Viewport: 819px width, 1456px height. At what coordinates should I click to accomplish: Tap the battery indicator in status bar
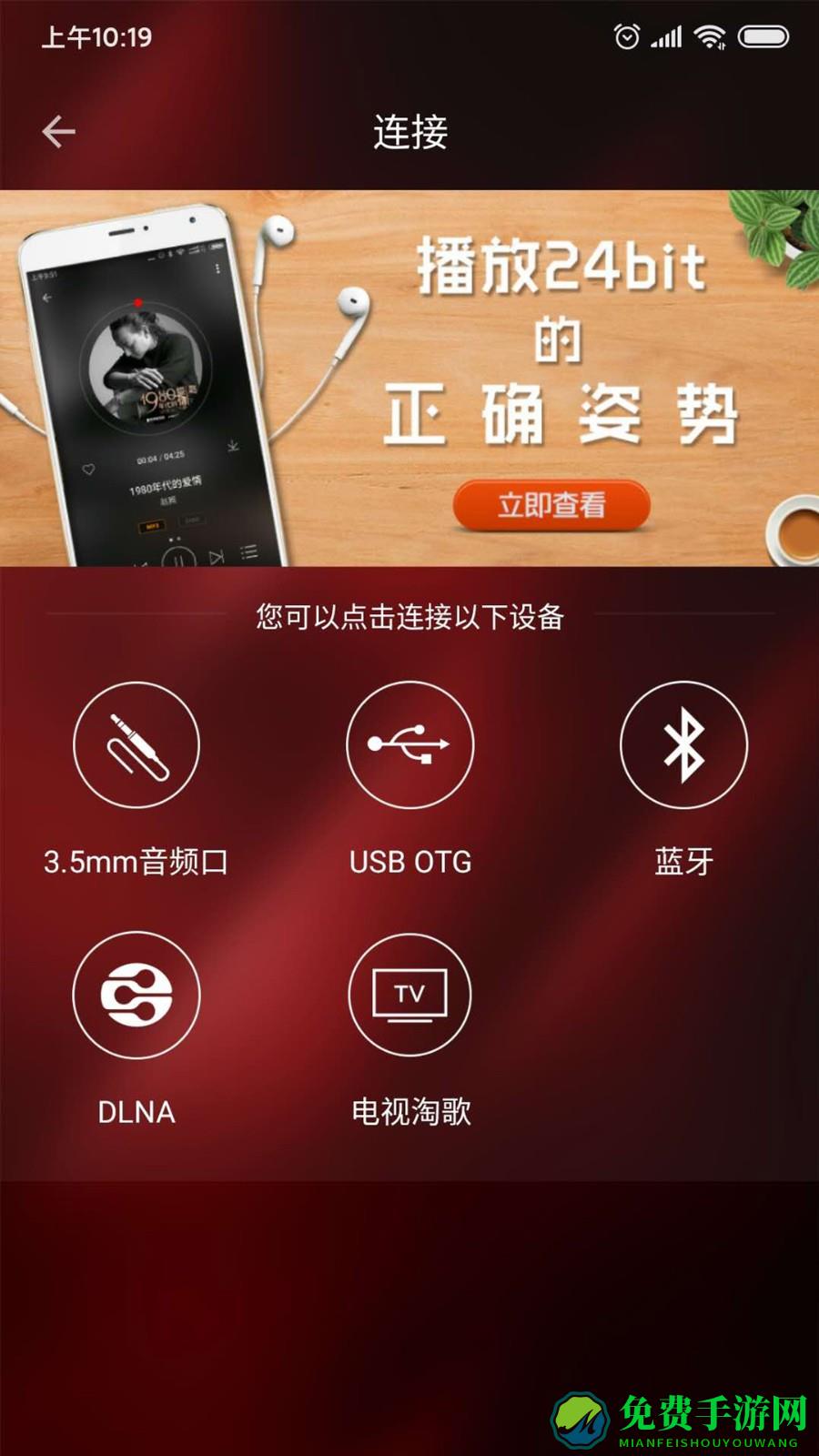coord(764,36)
